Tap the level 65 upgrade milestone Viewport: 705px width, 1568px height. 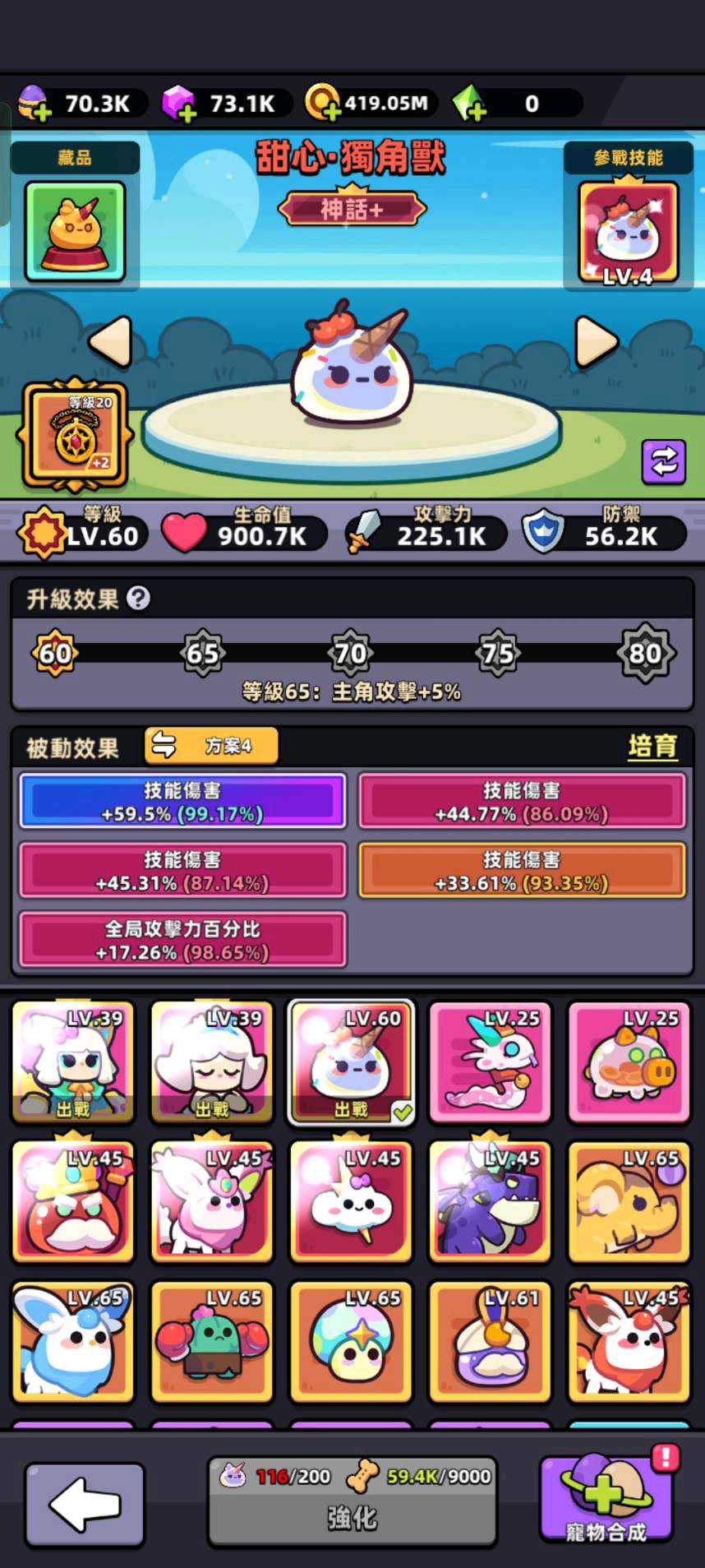click(x=202, y=654)
